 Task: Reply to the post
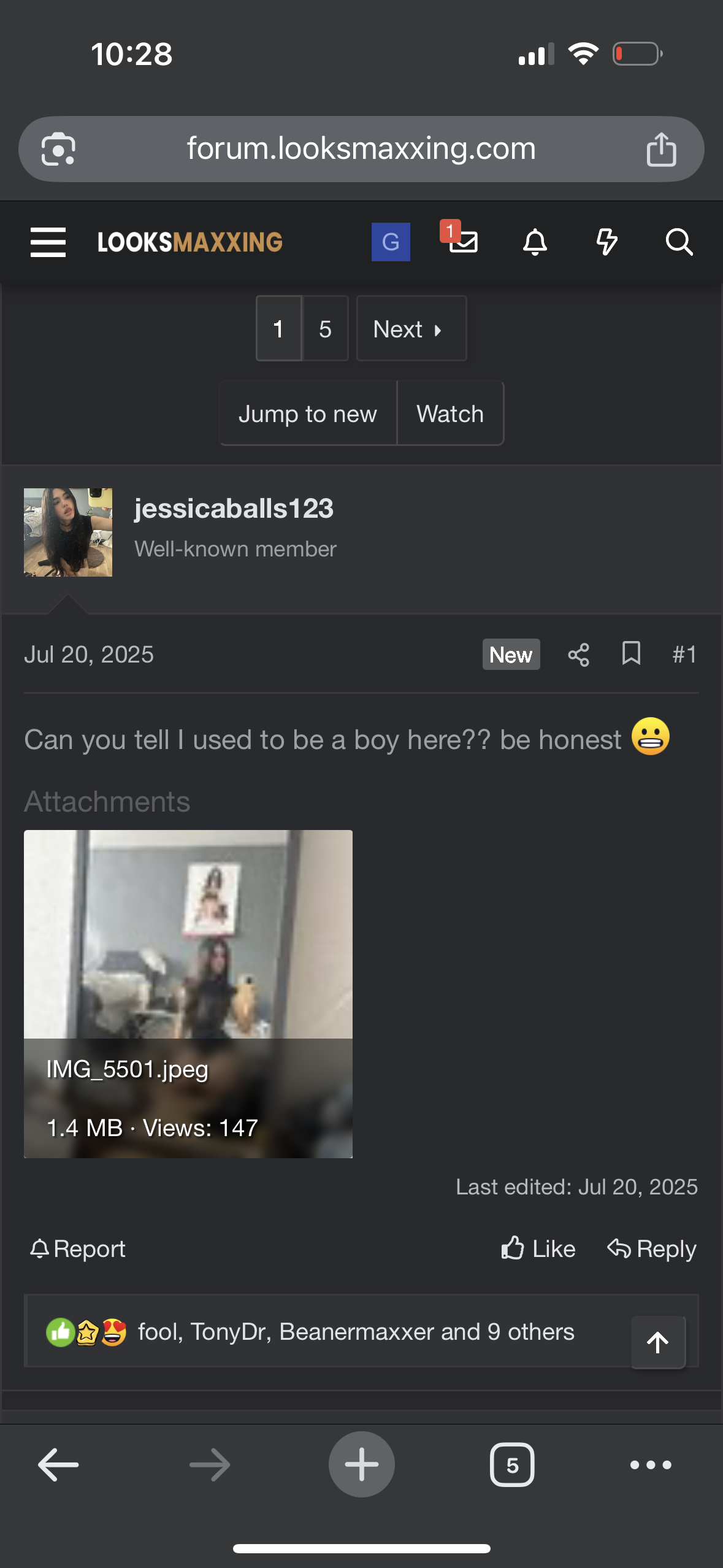(652, 1249)
